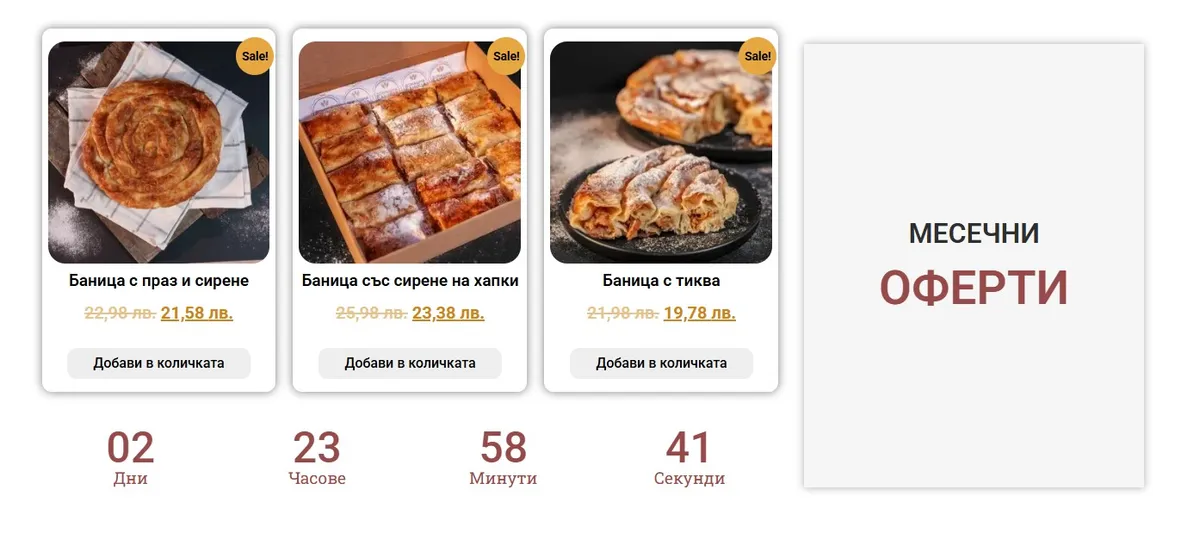Image resolution: width=1200 pixels, height=534 pixels.
Task: Open Баница с тиква product image
Action: 661,152
